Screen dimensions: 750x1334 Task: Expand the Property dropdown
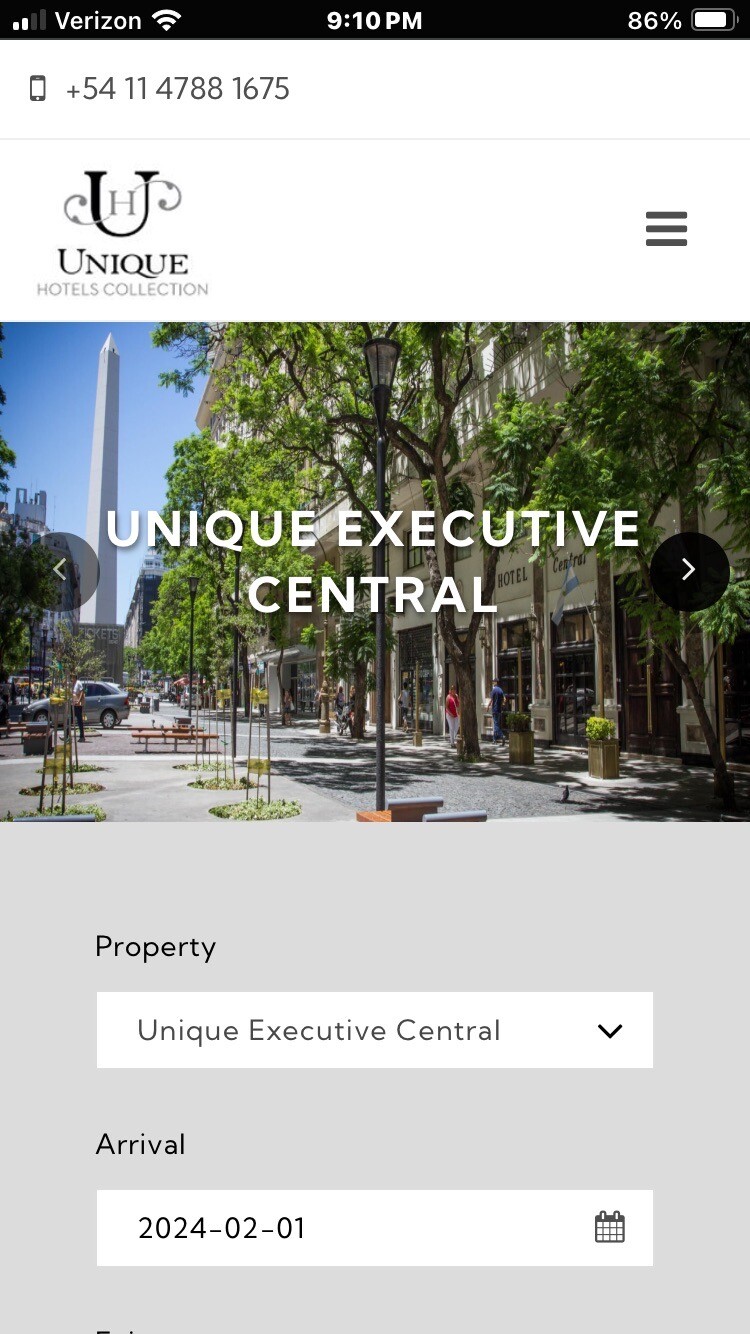[375, 1030]
